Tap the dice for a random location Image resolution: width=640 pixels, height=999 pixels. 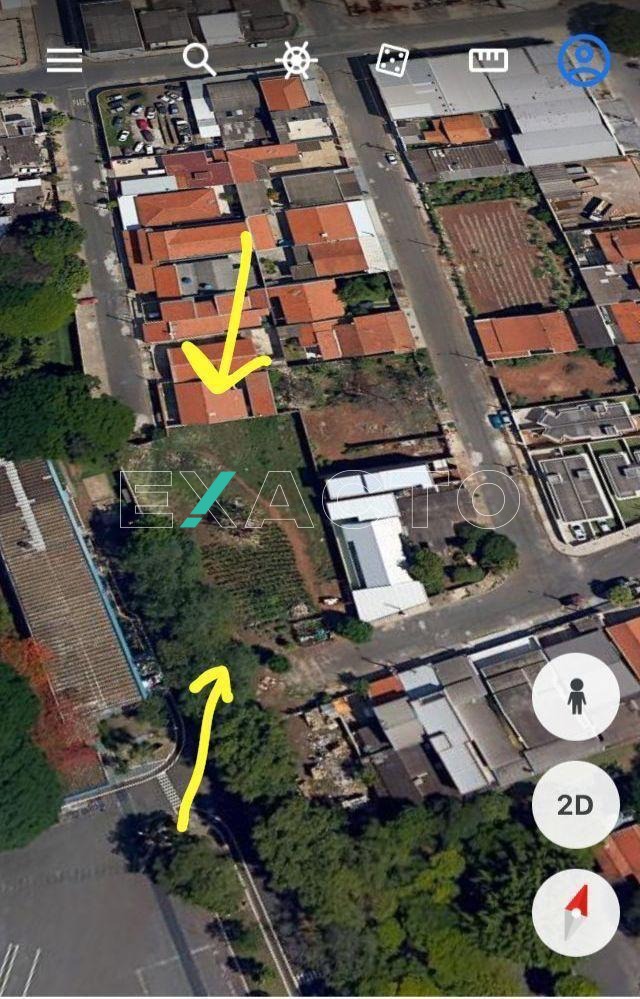391,61
